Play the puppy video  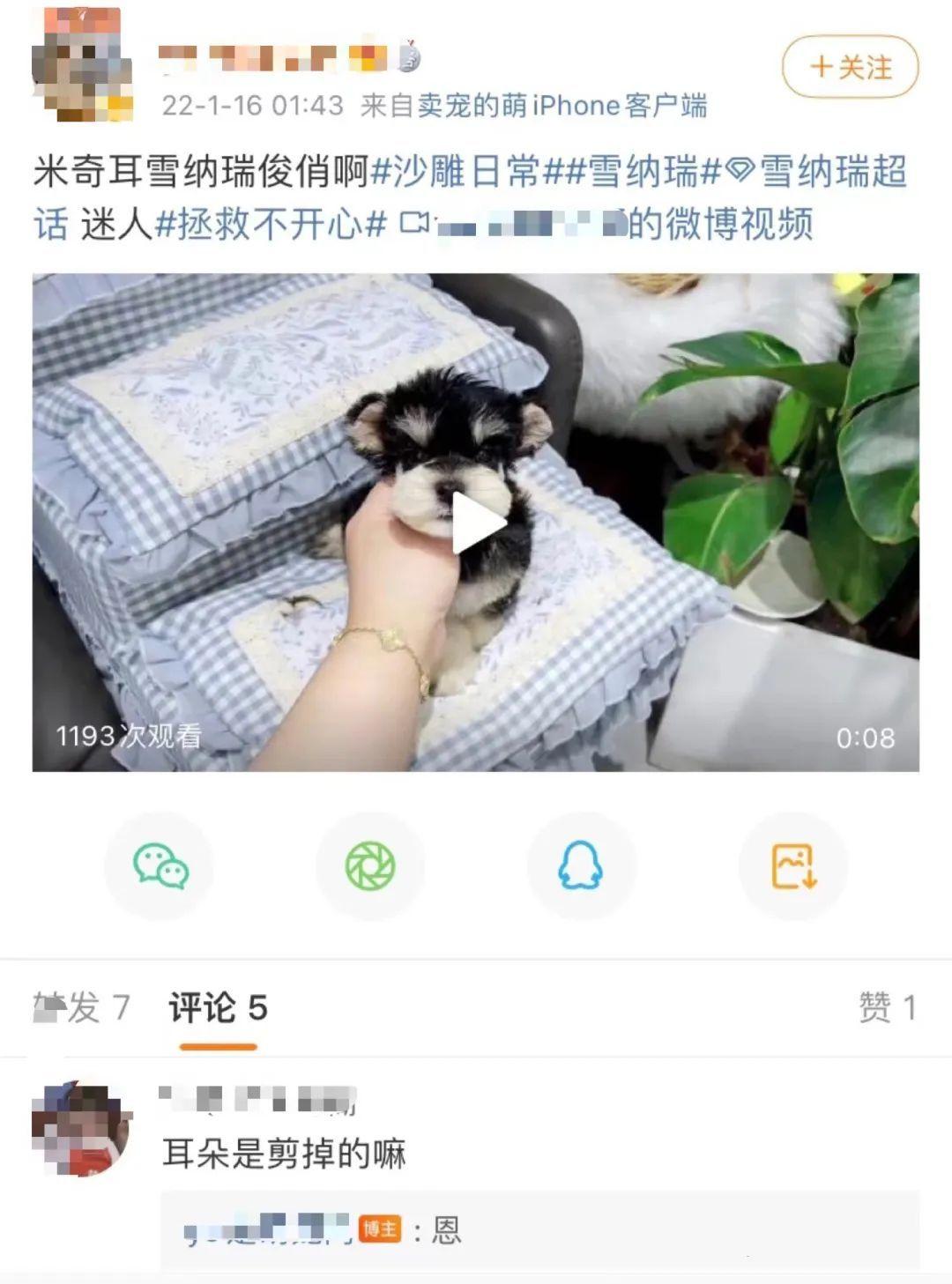[477, 523]
